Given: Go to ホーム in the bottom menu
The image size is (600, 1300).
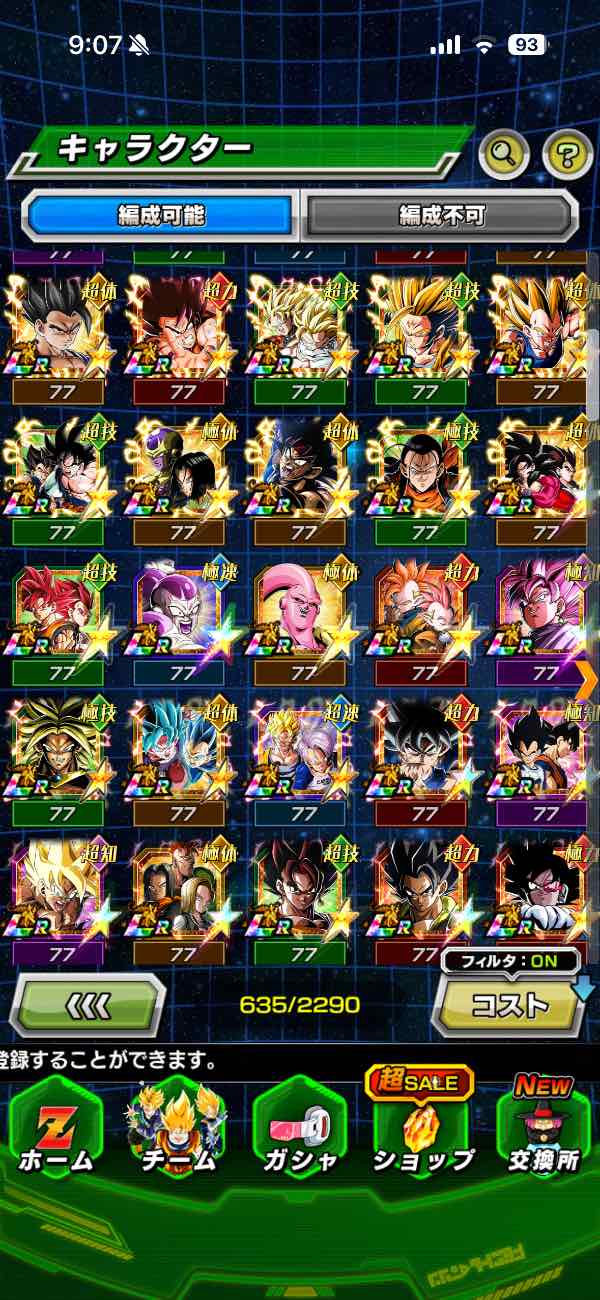Looking at the screenshot, I should pyautogui.click(x=57, y=1128).
